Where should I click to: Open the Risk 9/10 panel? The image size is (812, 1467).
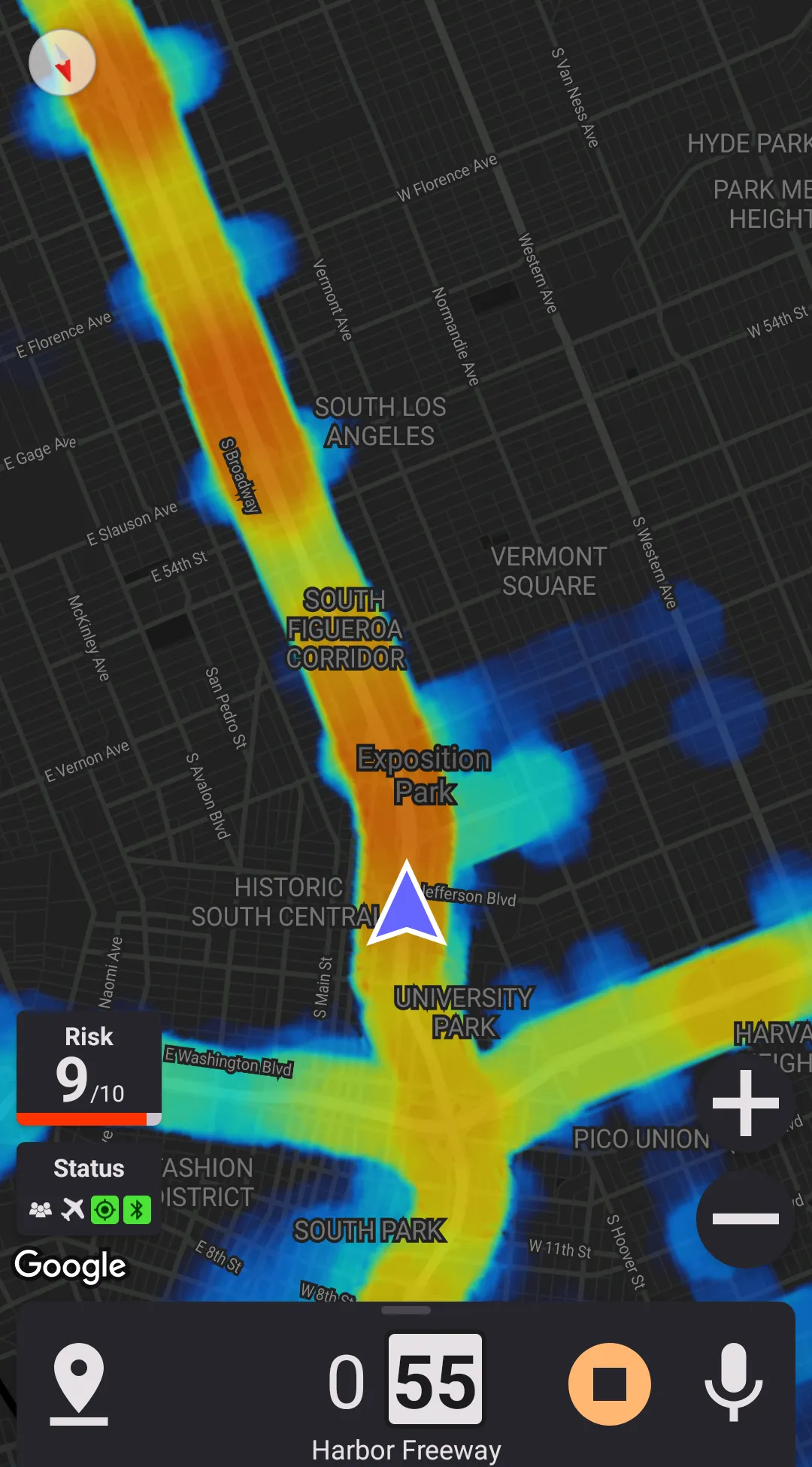coord(89,1068)
